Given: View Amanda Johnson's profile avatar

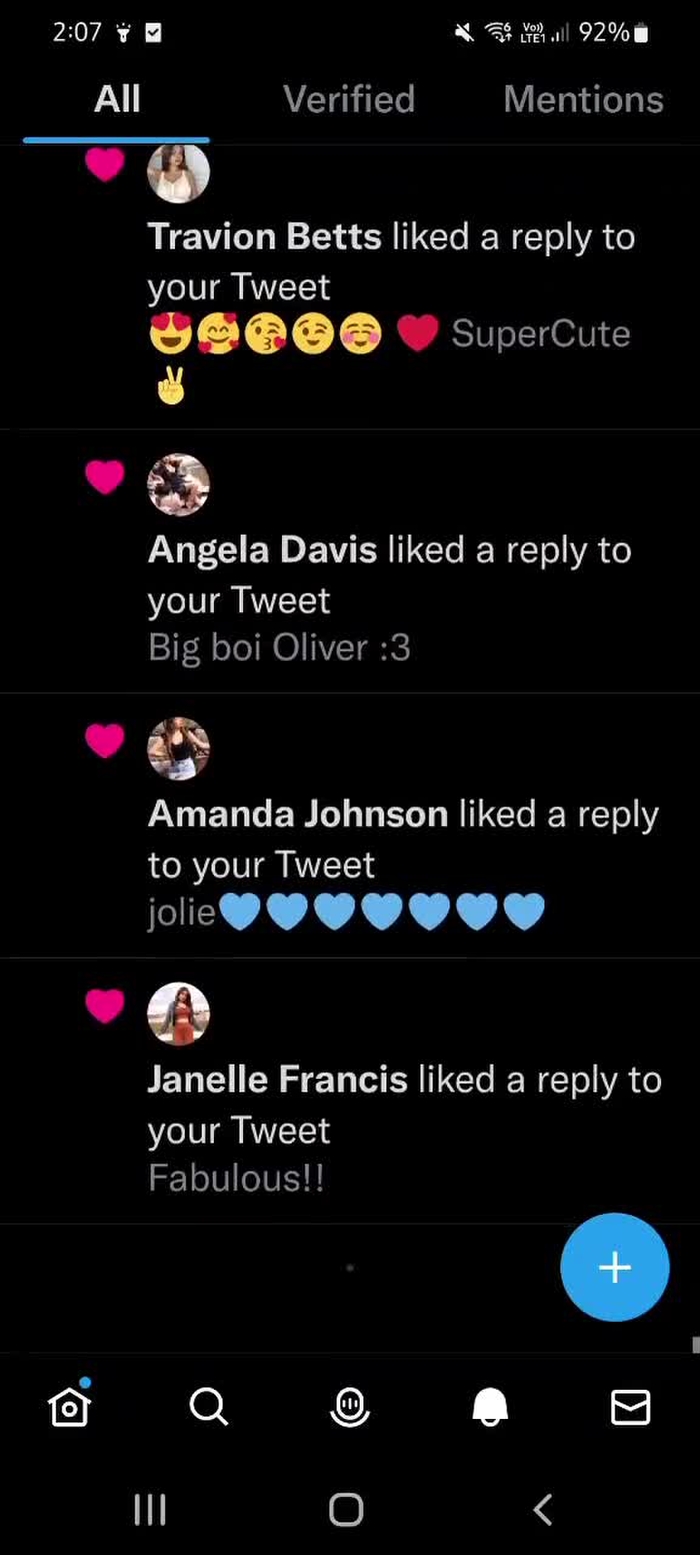Looking at the screenshot, I should point(178,748).
